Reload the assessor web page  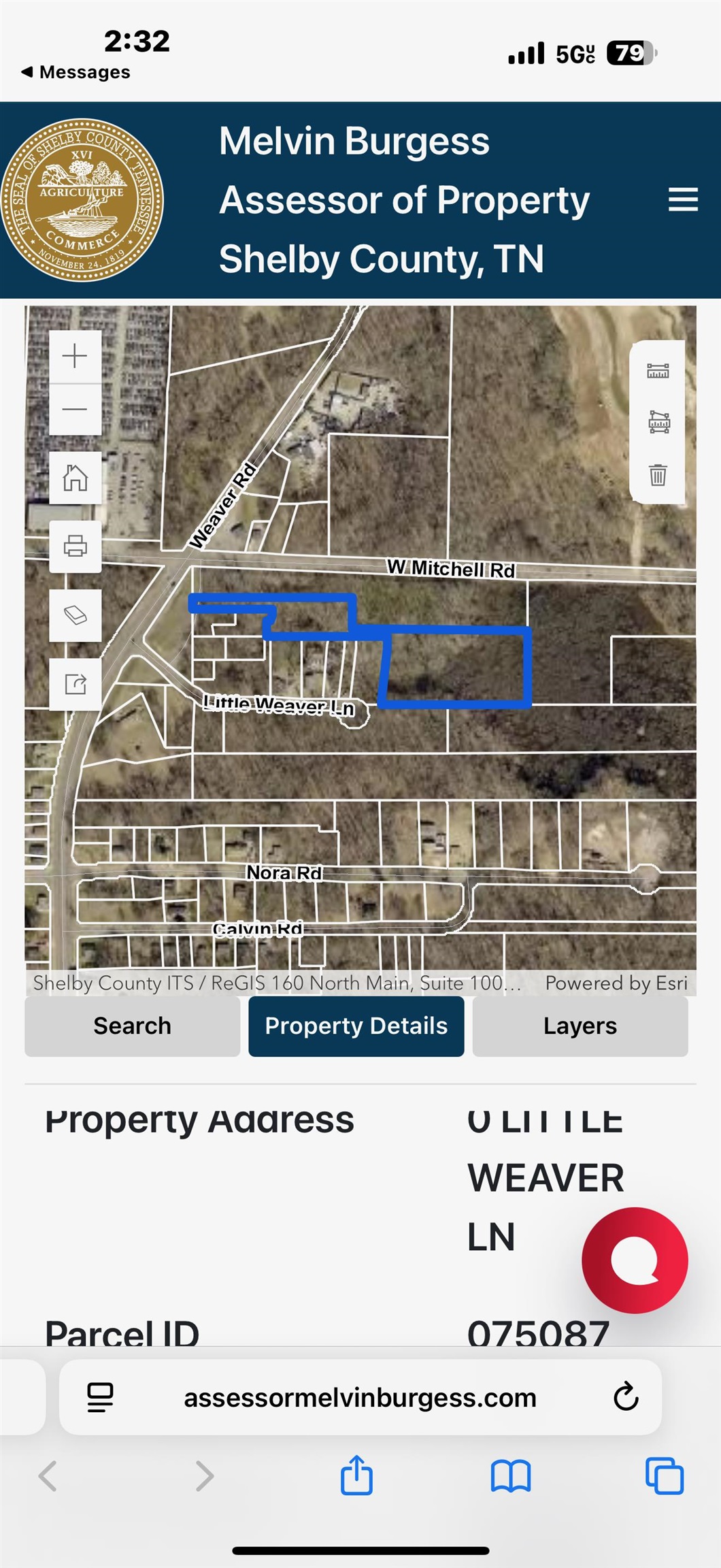click(626, 1397)
